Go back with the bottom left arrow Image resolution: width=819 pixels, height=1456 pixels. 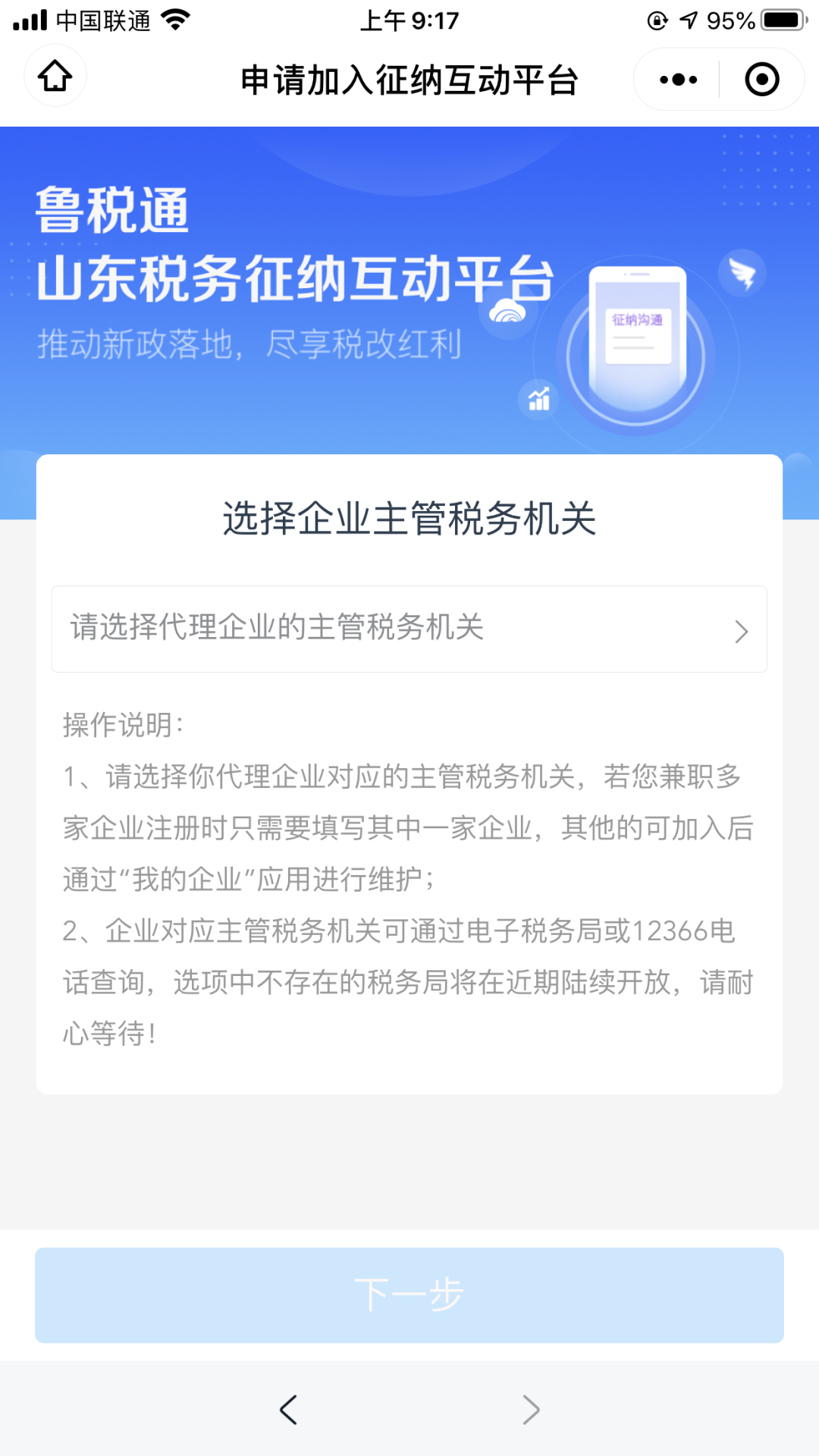pos(288,1410)
